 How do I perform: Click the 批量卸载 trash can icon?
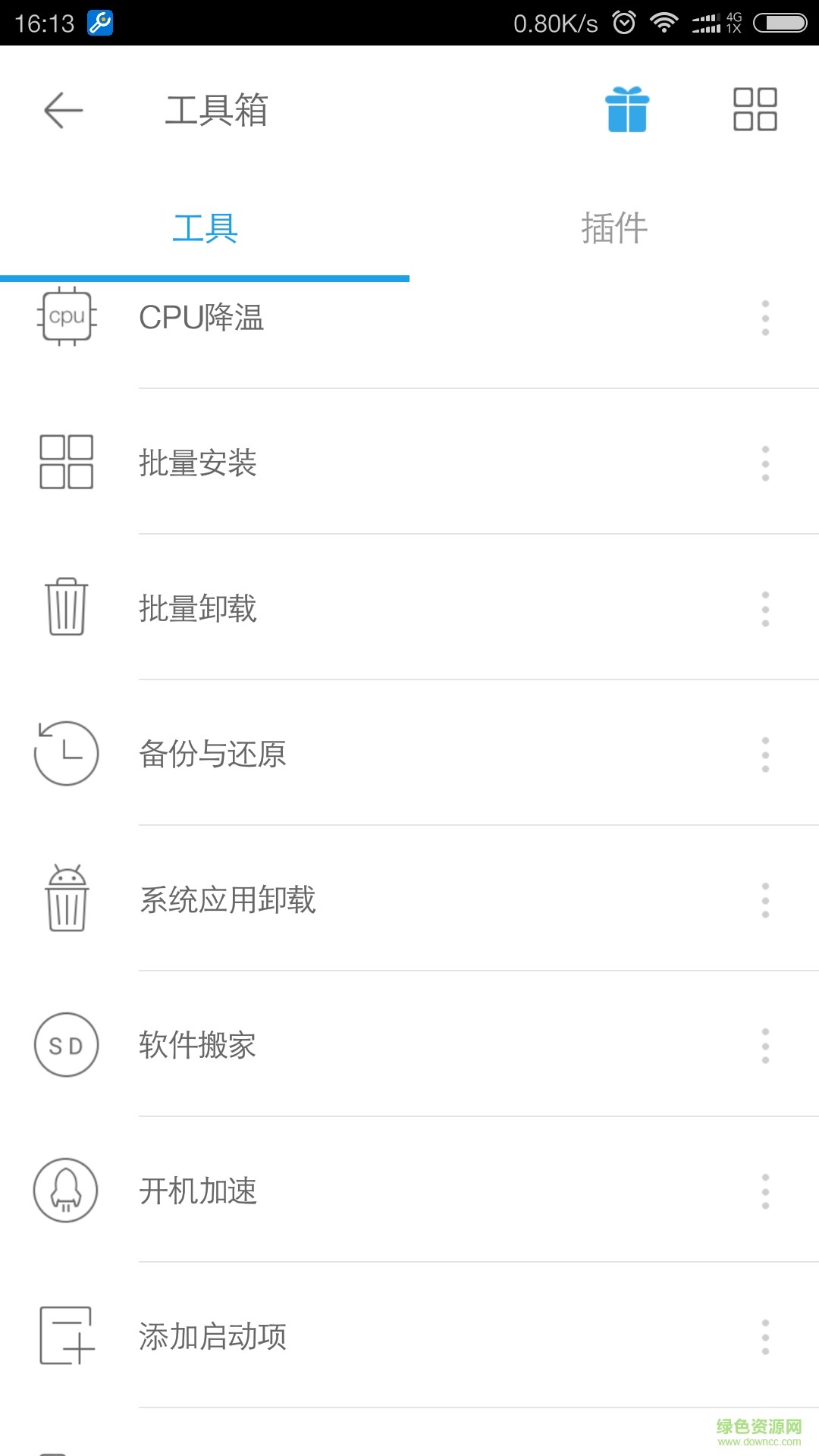pos(66,609)
